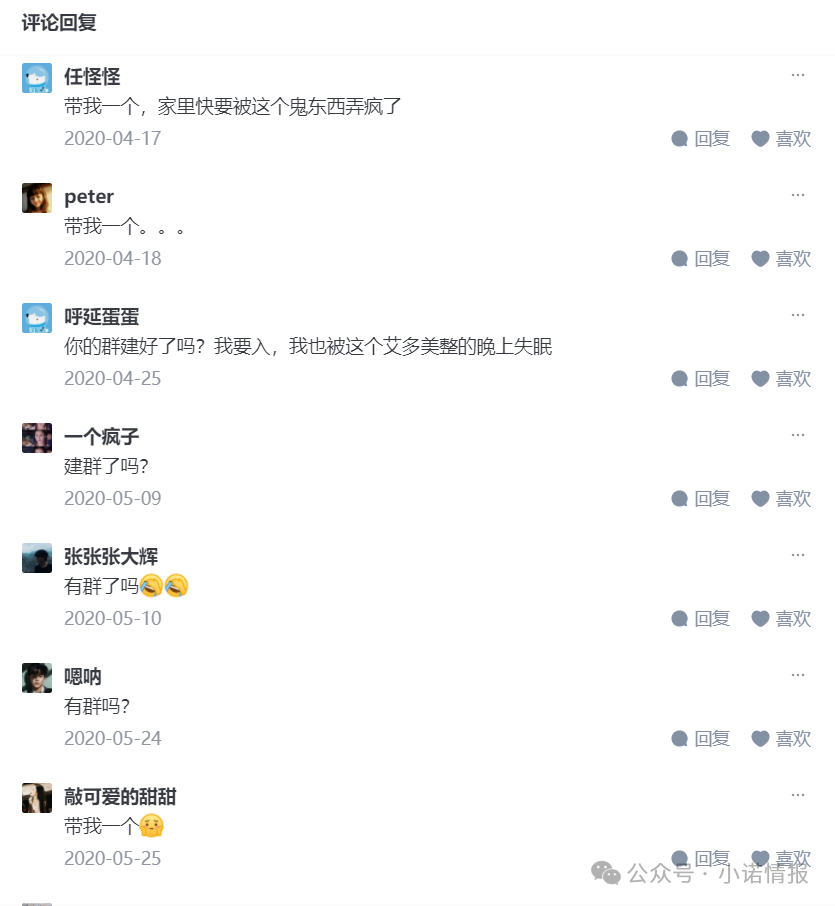835x906 pixels.
Task: Open more options on 任怪怪's comment
Action: click(x=798, y=75)
